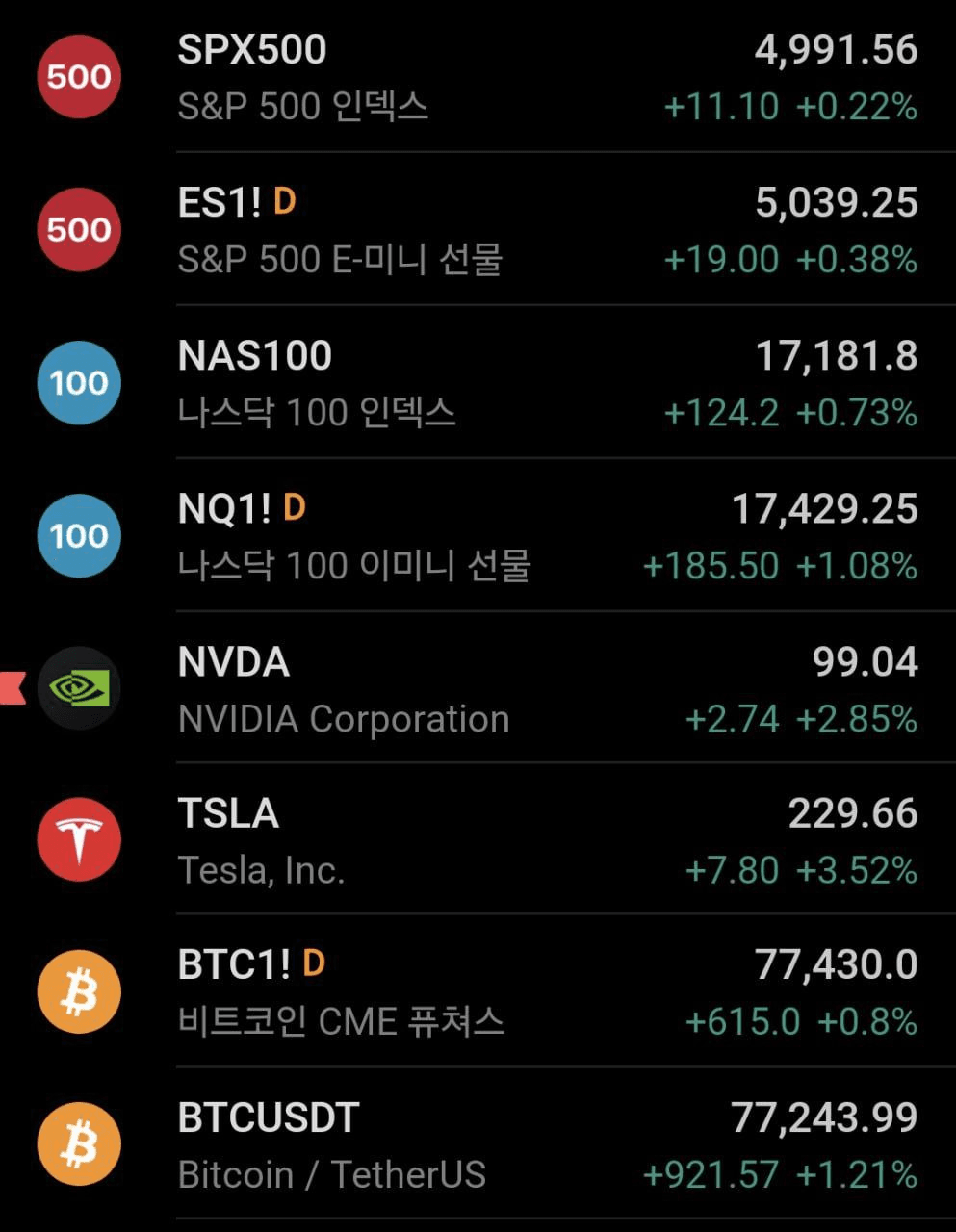View the BTCUSDT Bitcoin / TetherUS row
This screenshot has height=1232, width=956.
tap(478, 1144)
